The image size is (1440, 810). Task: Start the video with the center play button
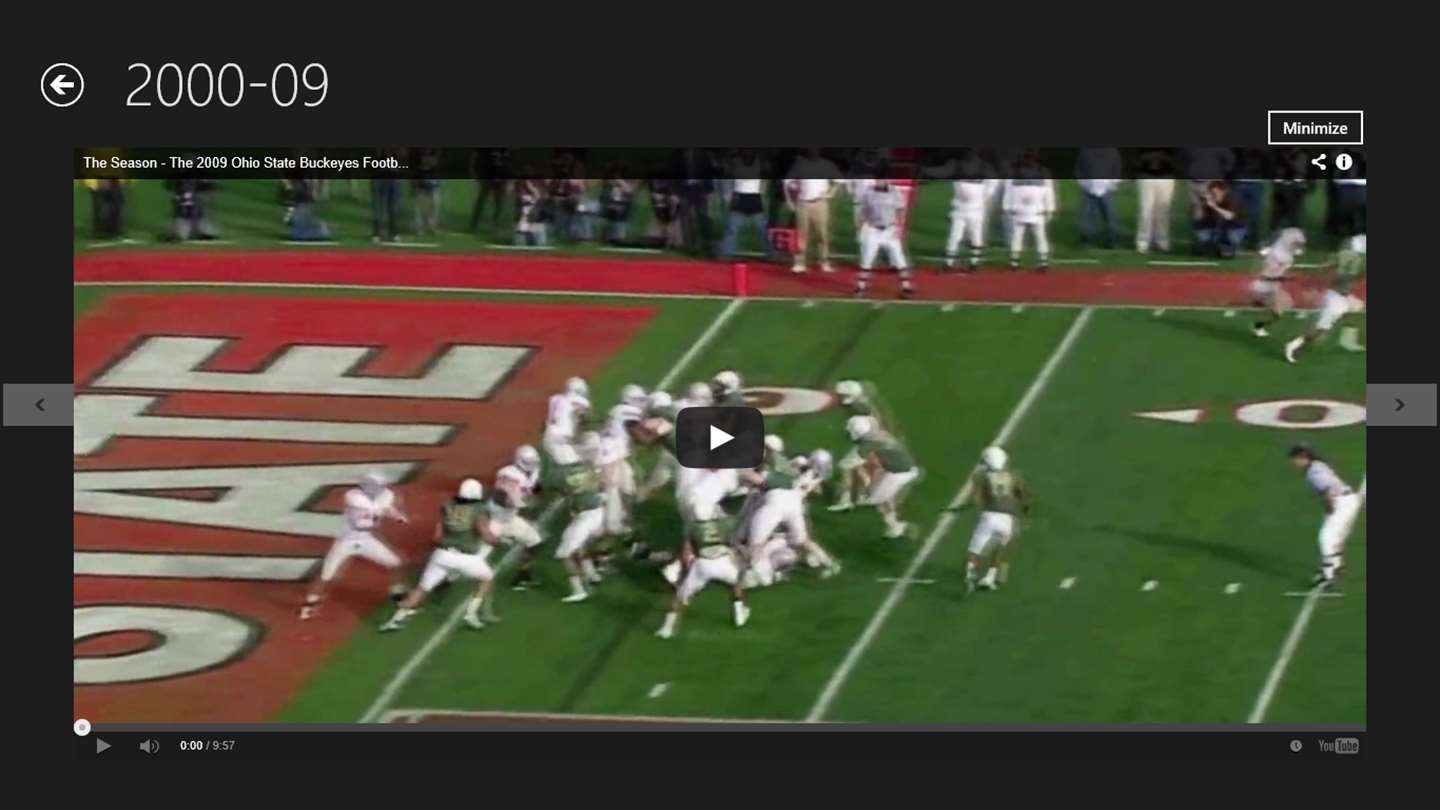719,437
